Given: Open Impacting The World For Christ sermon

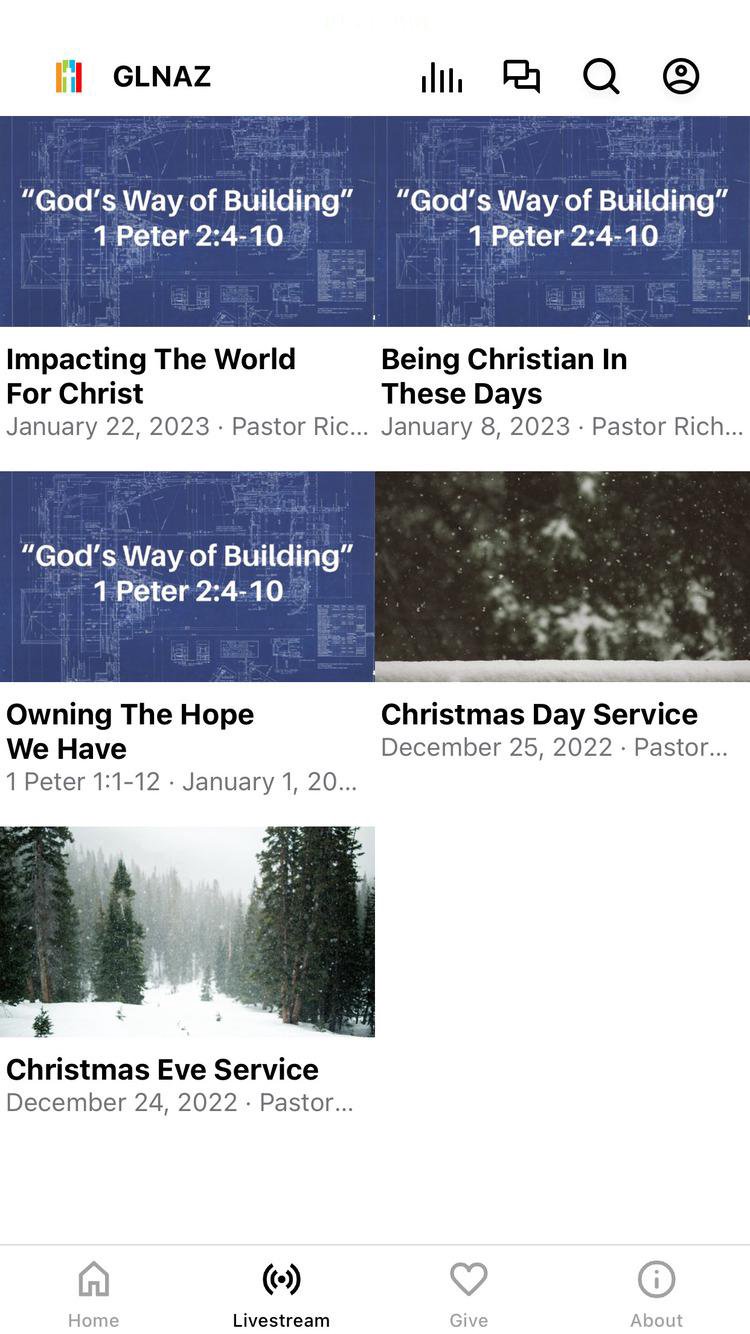Looking at the screenshot, I should [x=187, y=222].
